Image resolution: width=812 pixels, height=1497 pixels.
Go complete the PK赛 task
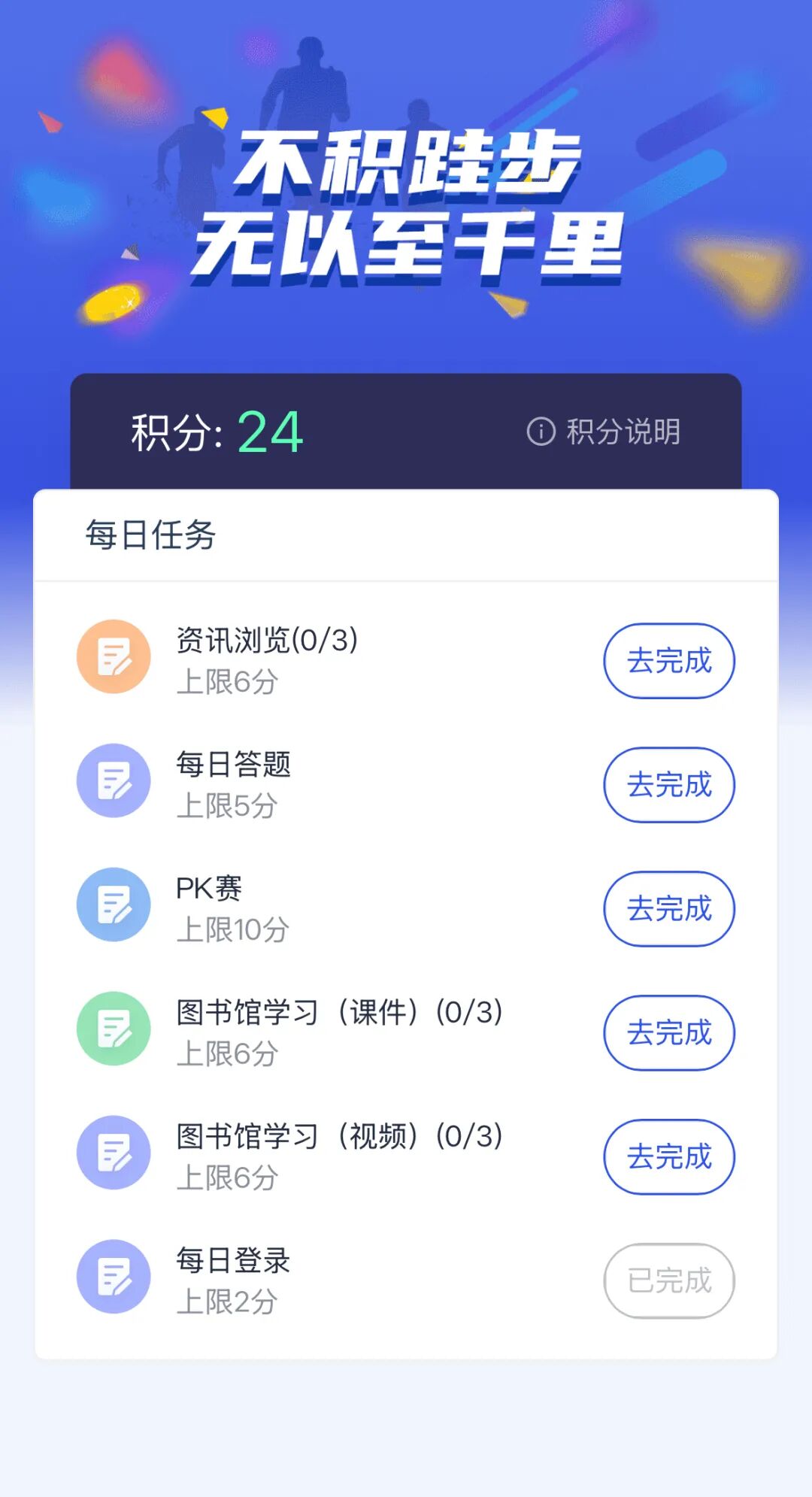tap(669, 909)
